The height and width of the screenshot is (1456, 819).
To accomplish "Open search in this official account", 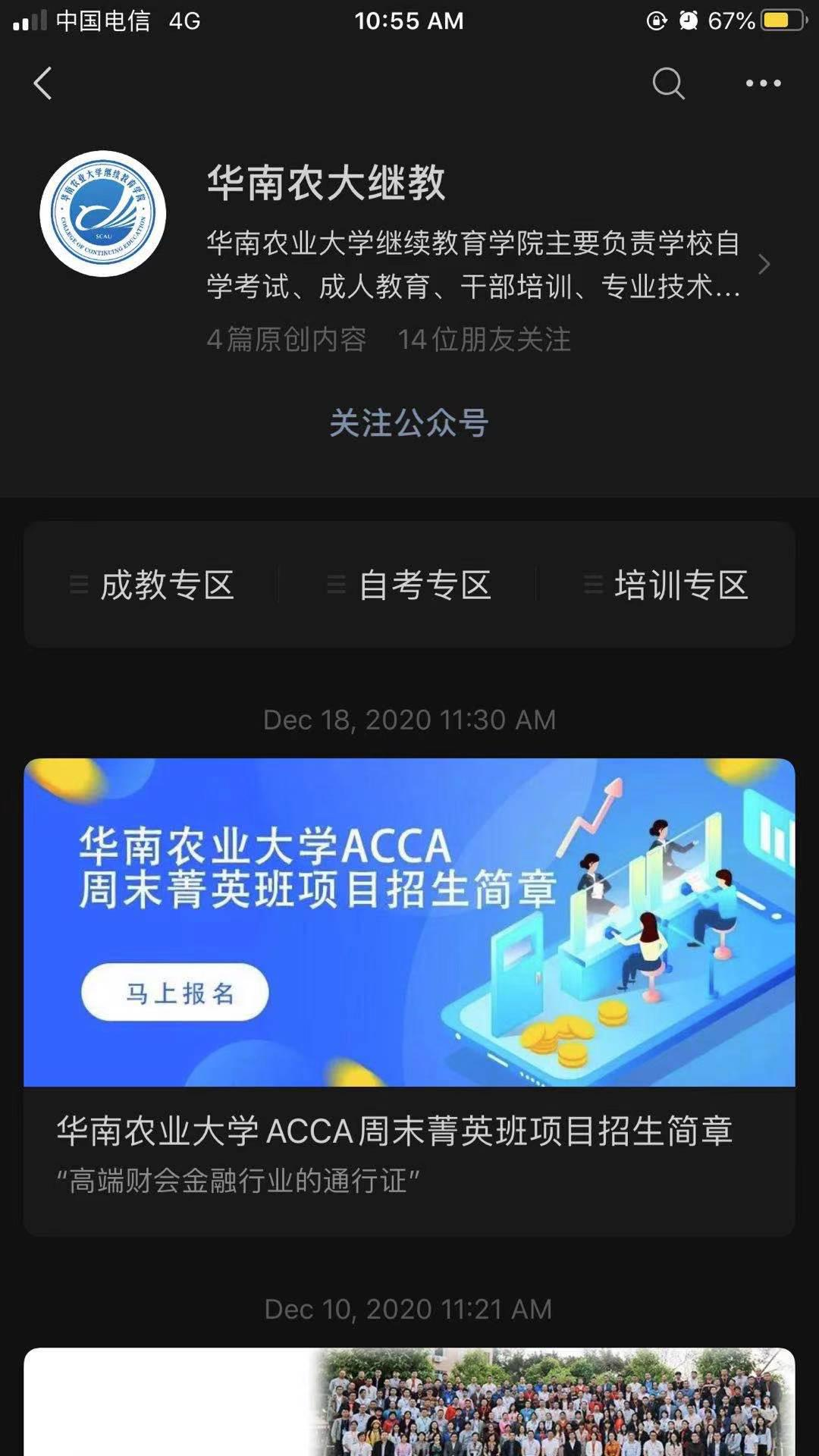I will tap(668, 83).
